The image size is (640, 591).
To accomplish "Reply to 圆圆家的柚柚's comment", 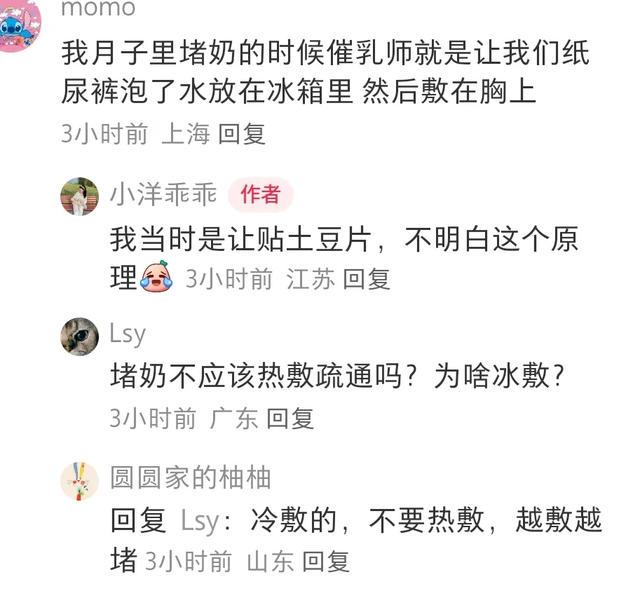I will pos(326,561).
